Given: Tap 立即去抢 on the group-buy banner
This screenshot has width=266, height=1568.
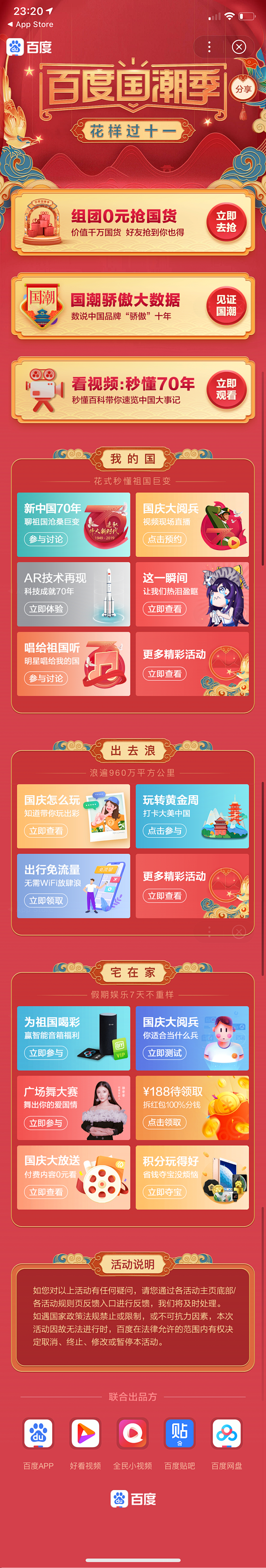Looking at the screenshot, I should [226, 222].
